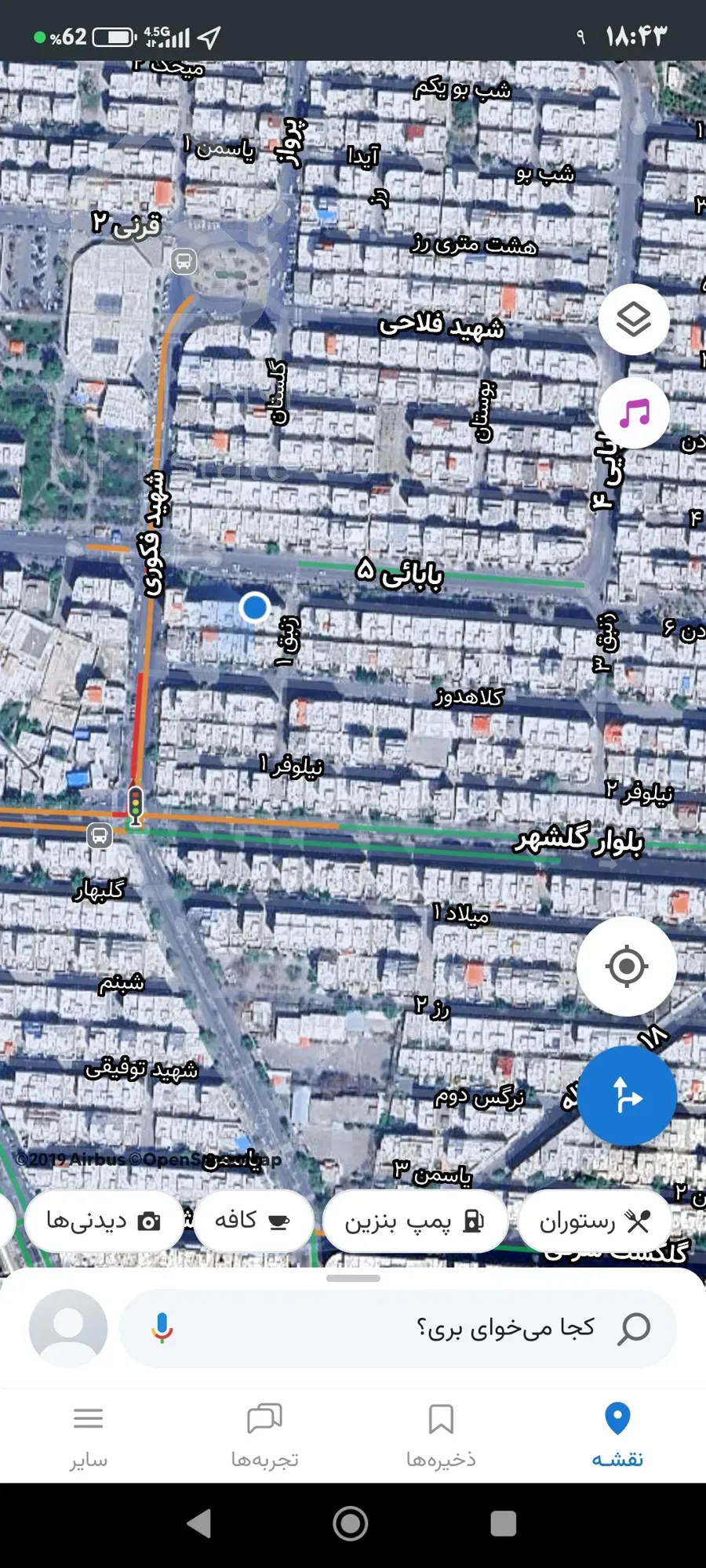
Task: Select the پمپ بنزین chip
Action: tap(415, 1221)
